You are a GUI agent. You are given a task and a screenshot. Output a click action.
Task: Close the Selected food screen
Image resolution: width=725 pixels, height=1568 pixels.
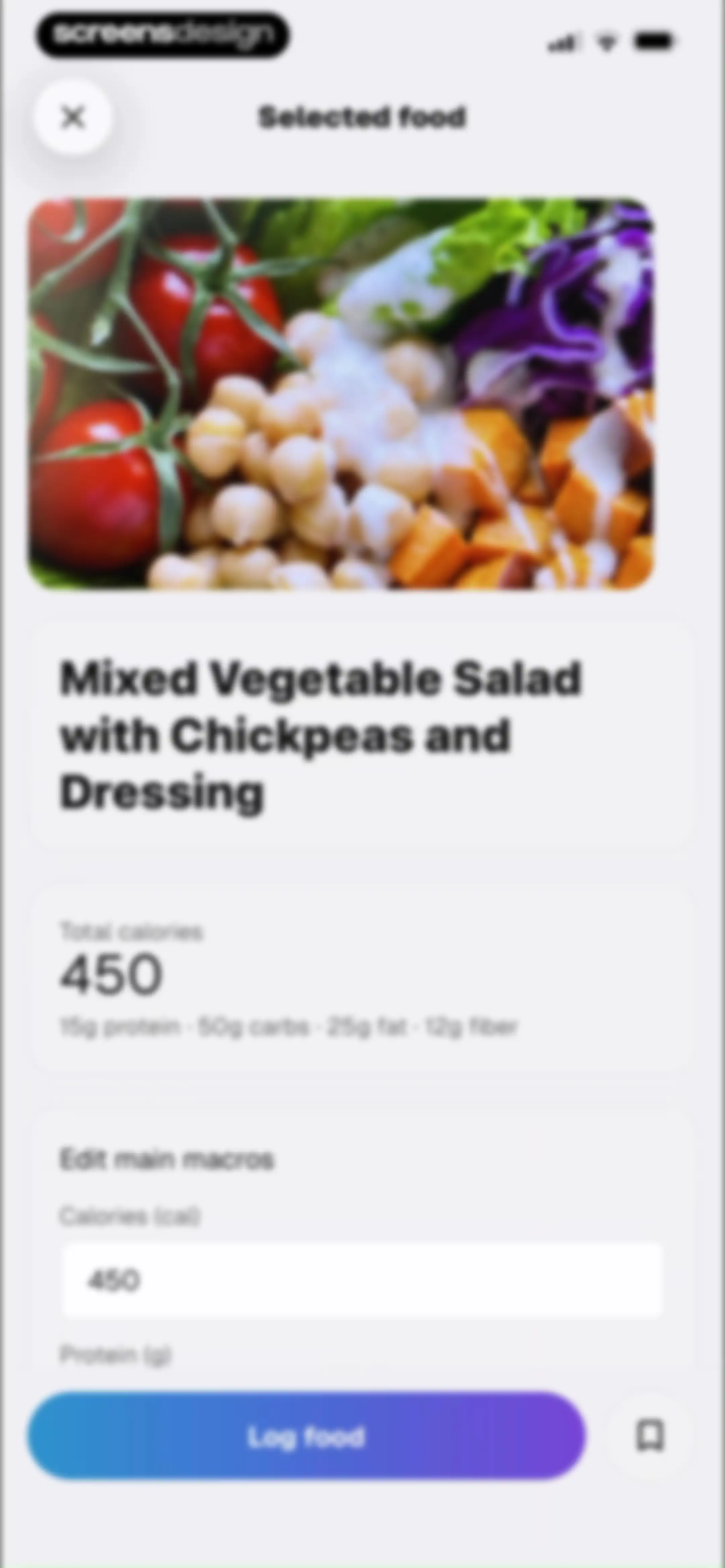click(73, 117)
